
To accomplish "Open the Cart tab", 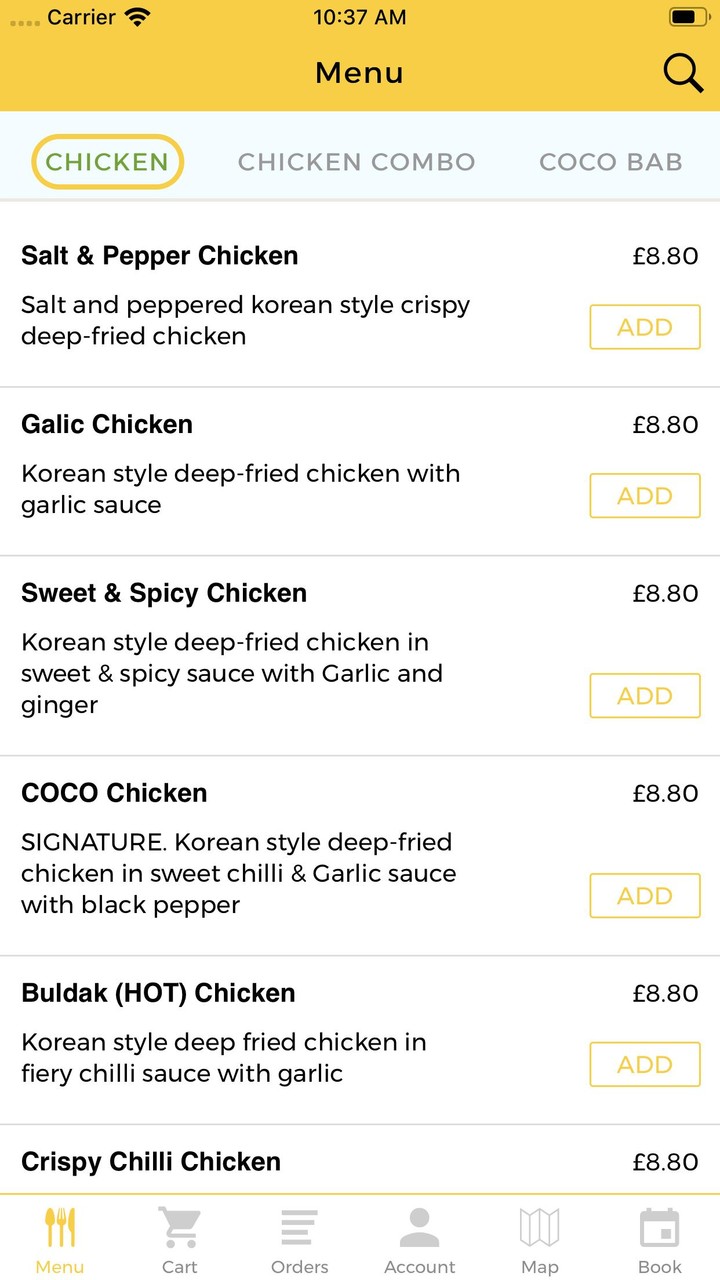I will tap(180, 1240).
